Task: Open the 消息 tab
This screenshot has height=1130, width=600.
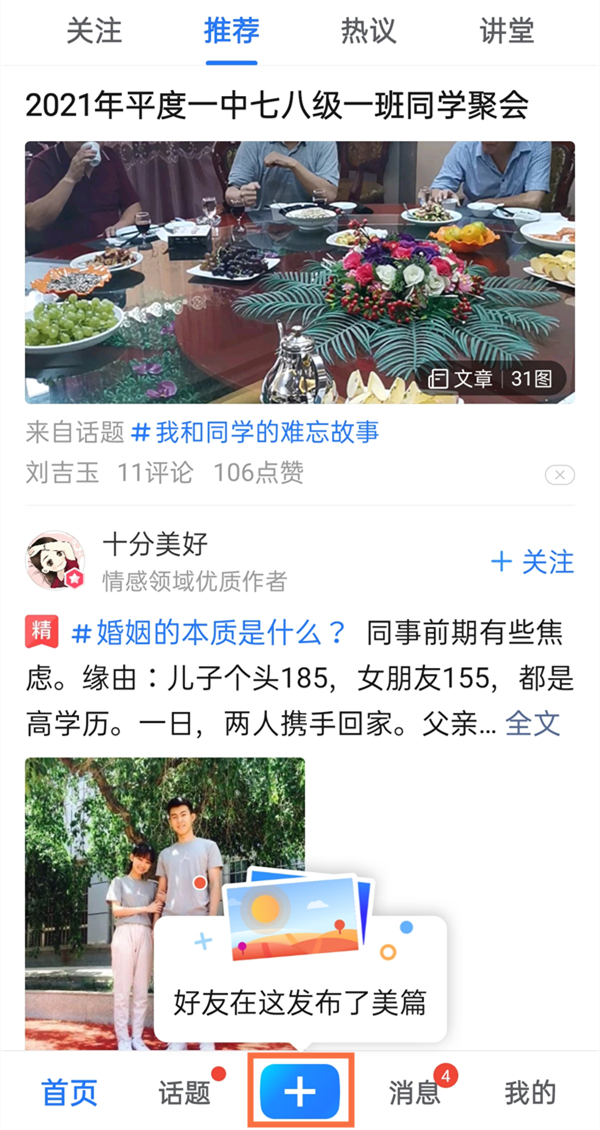Action: pos(415,1092)
